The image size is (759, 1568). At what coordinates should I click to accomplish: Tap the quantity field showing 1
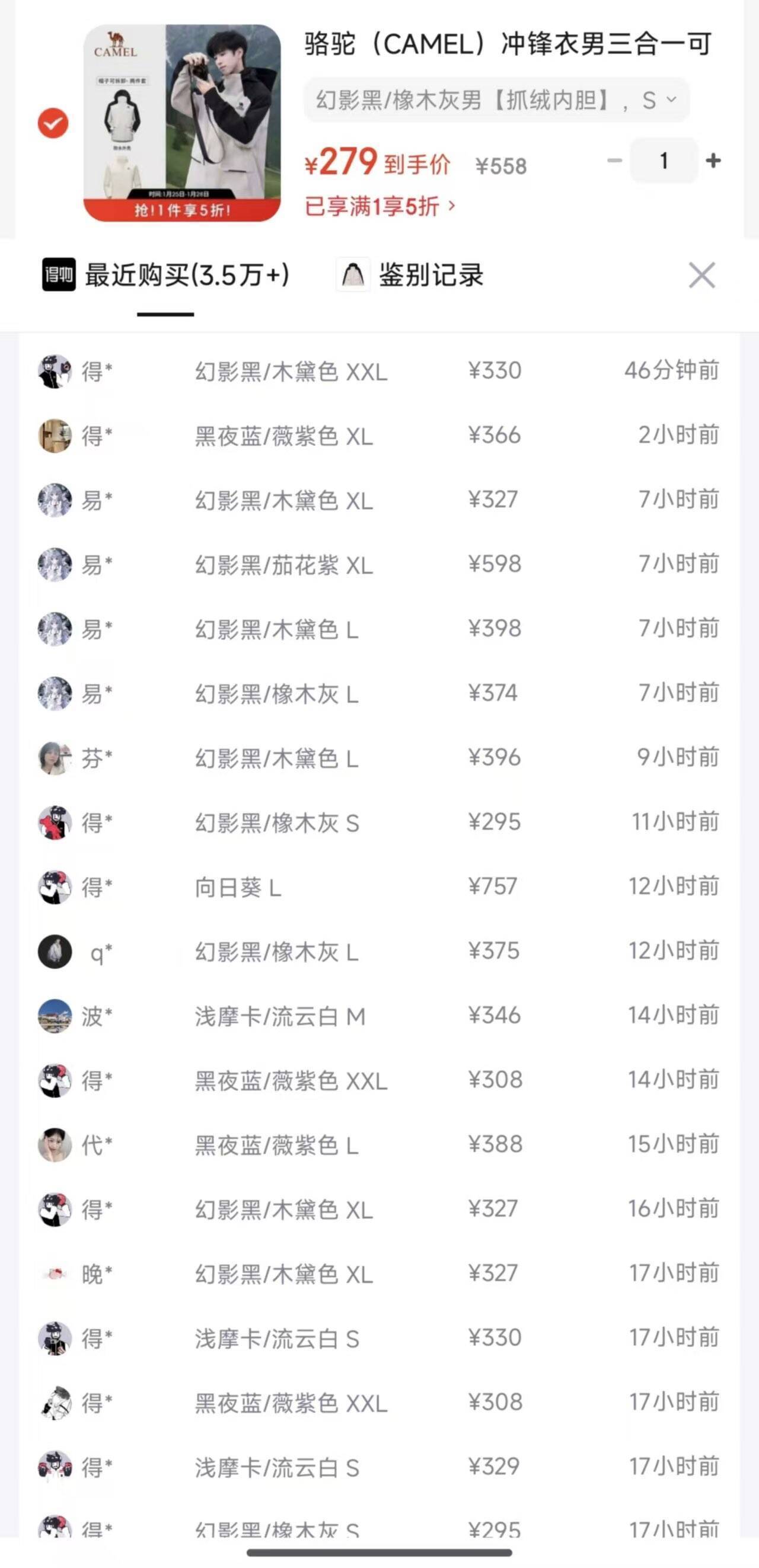point(664,161)
